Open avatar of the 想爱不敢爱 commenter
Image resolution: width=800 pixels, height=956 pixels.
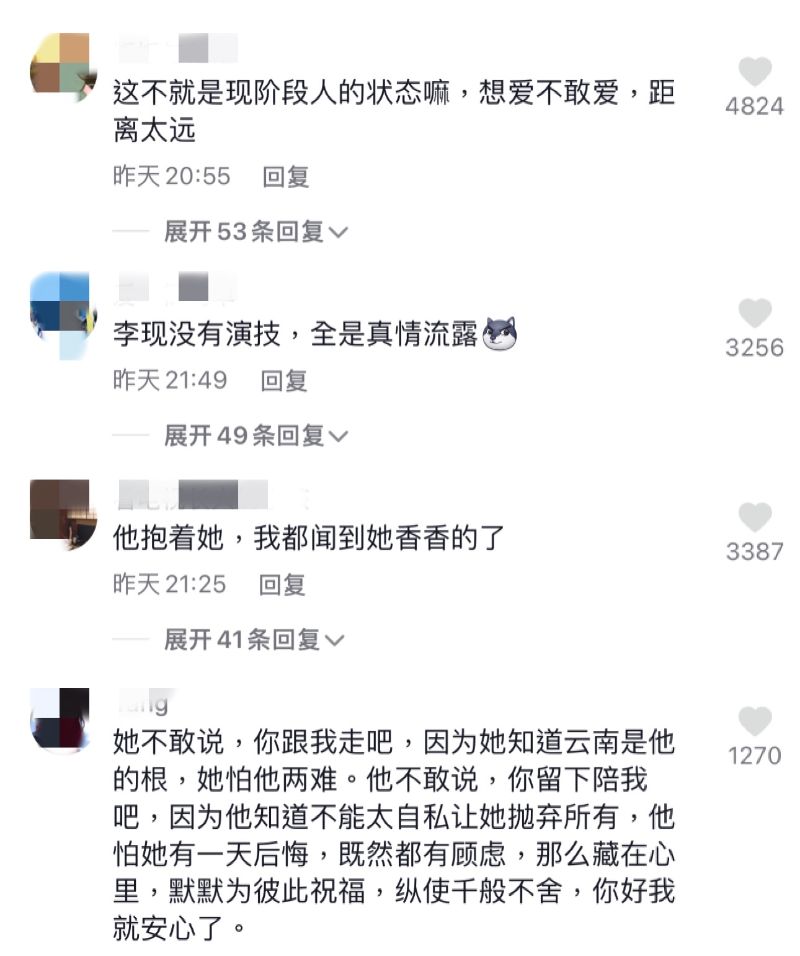coord(60,63)
